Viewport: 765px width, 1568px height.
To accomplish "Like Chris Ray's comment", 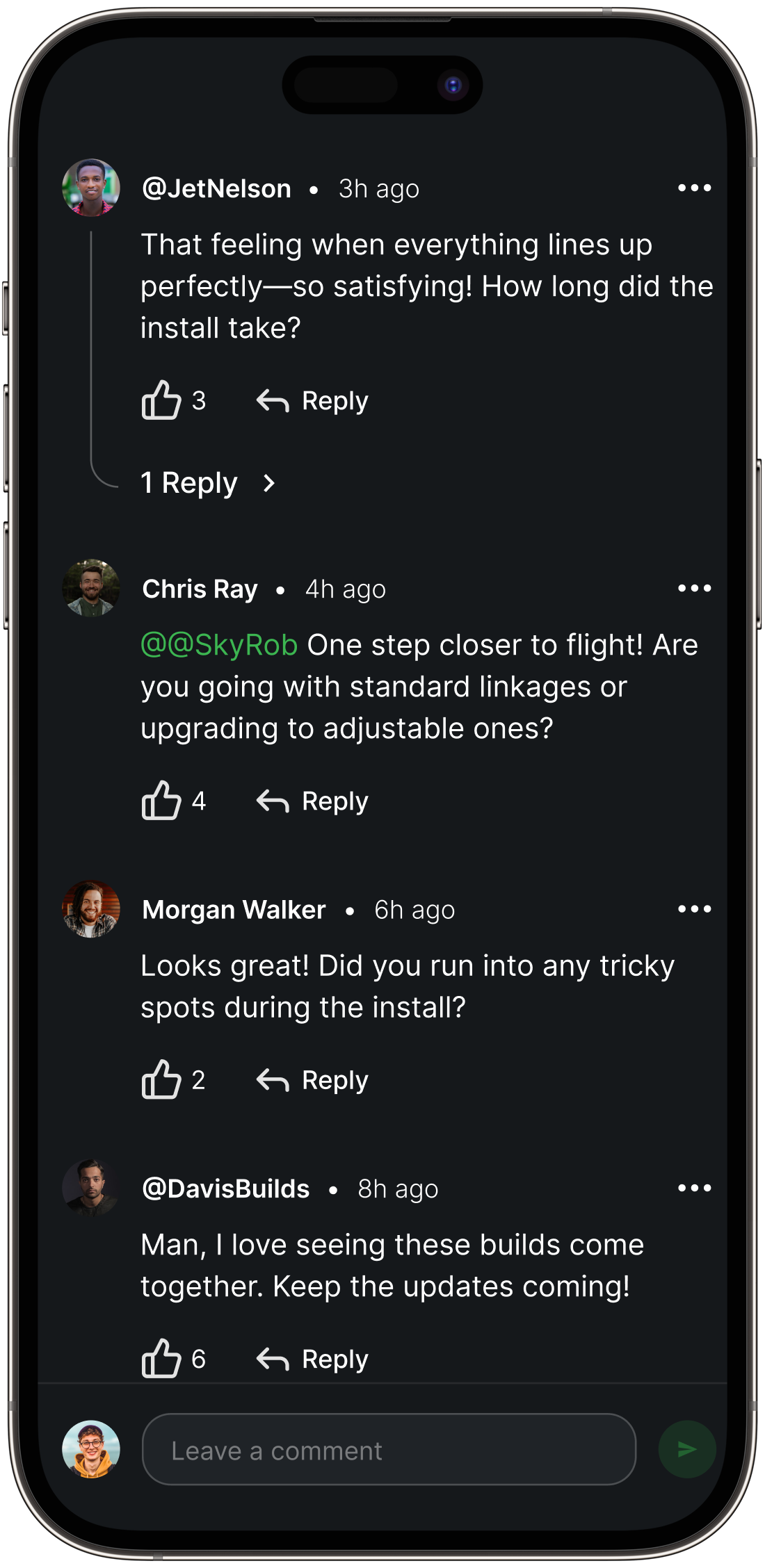I will coord(161,801).
